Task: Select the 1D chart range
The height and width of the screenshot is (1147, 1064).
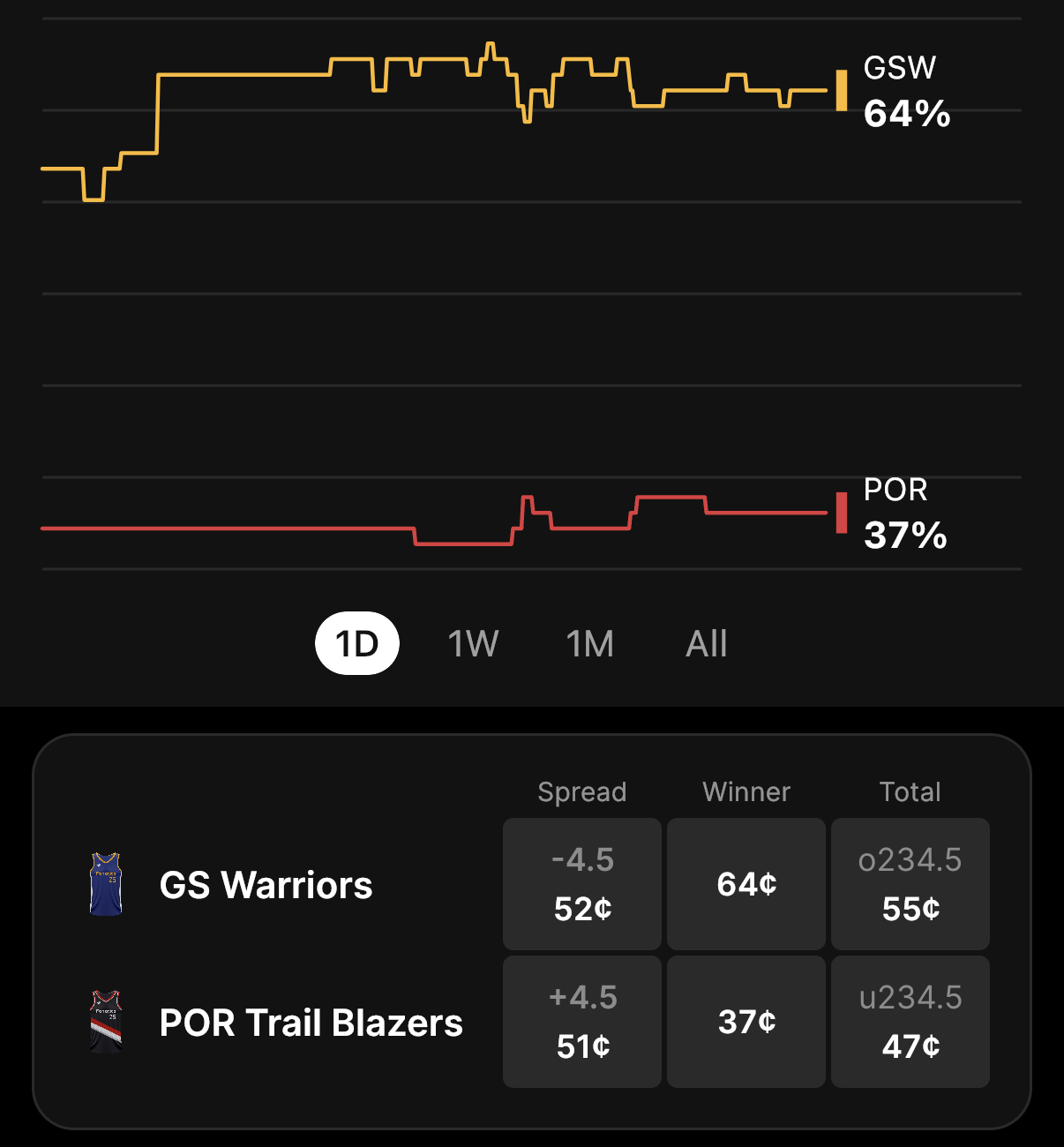Action: [356, 643]
